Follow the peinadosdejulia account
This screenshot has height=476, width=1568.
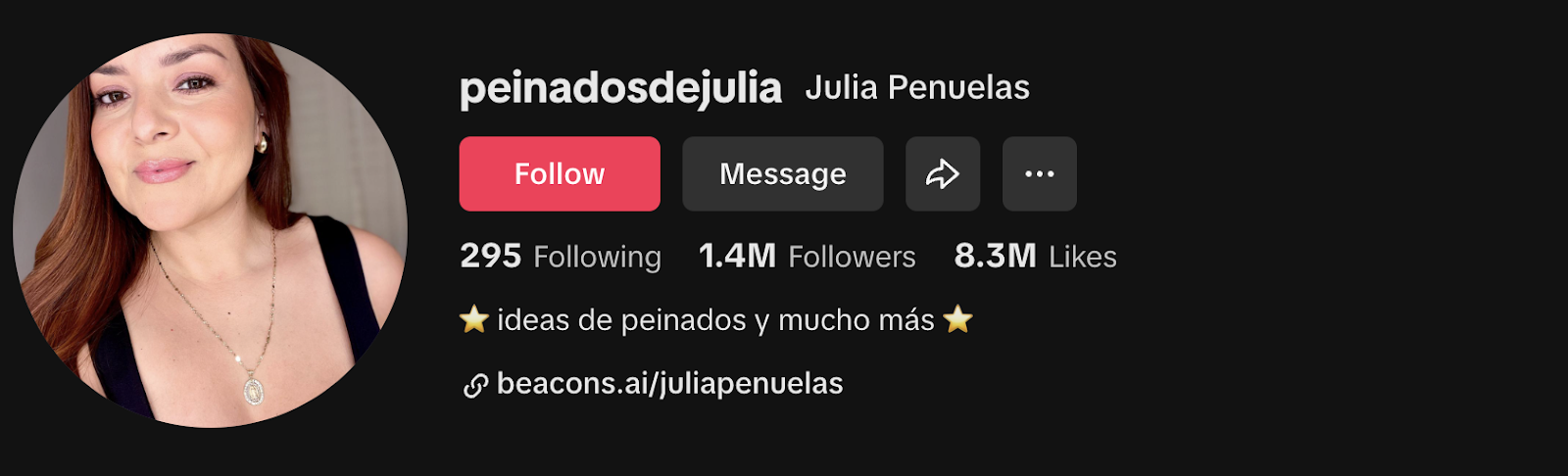tap(559, 174)
